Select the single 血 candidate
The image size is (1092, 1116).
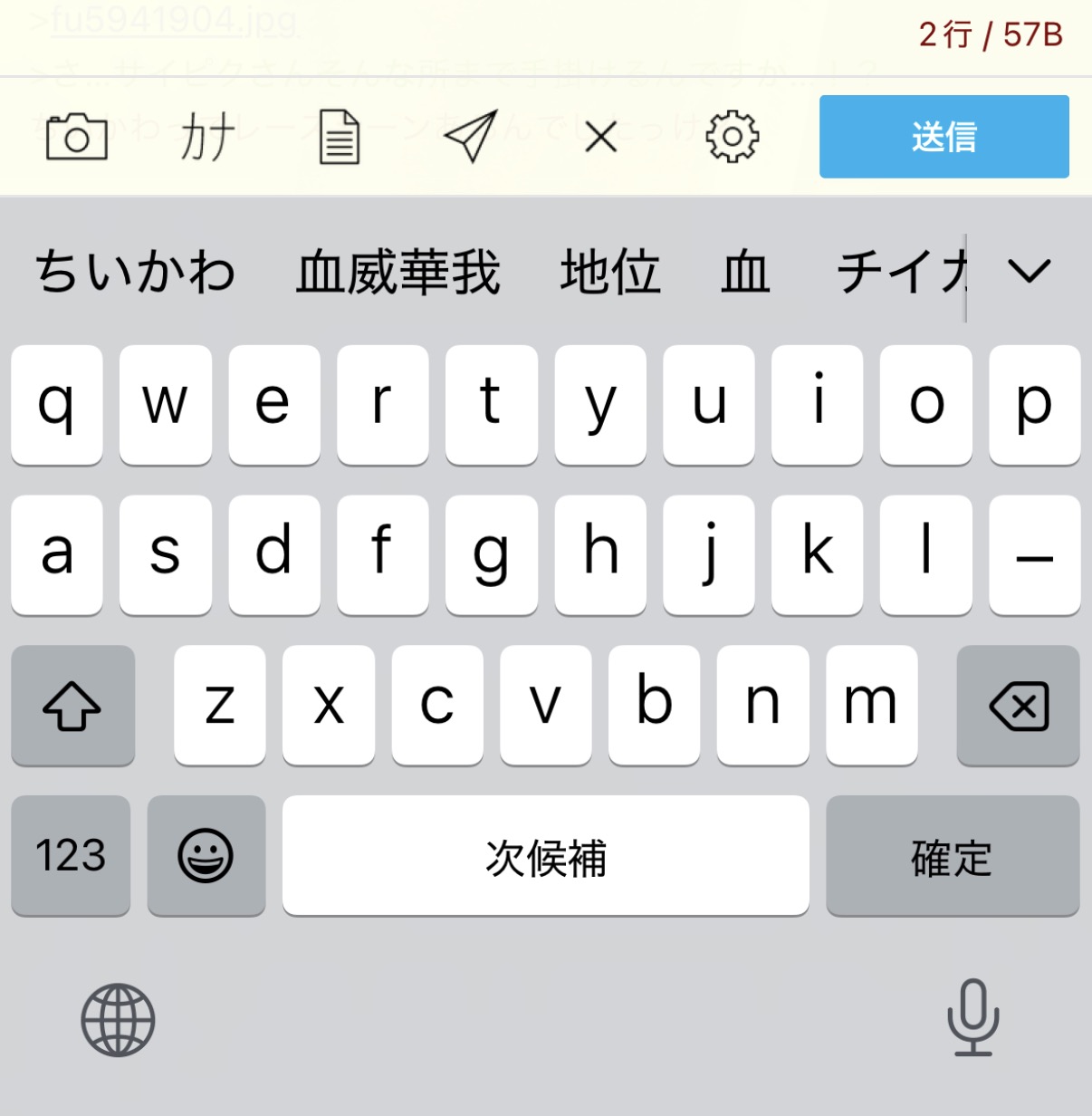745,272
